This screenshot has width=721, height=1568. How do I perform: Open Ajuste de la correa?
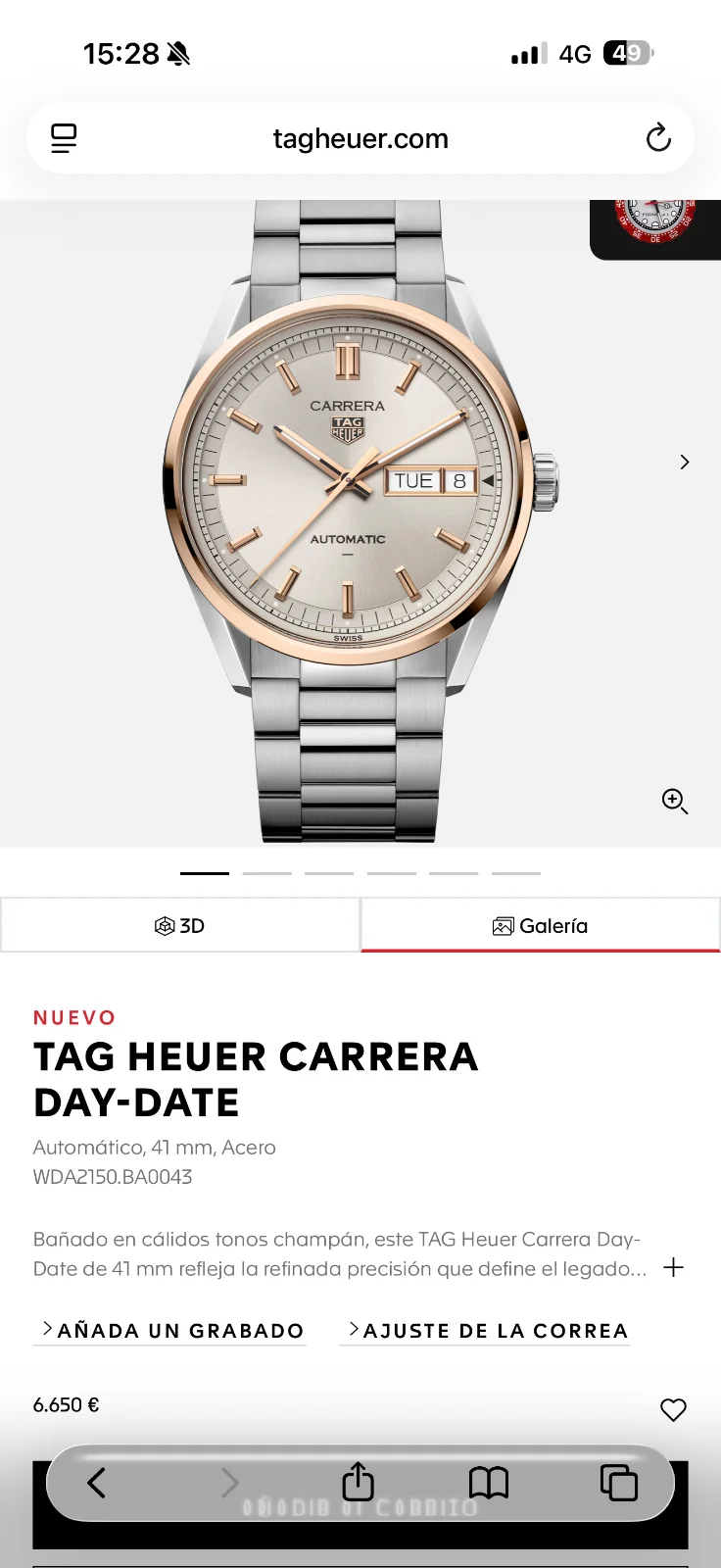(x=485, y=1331)
